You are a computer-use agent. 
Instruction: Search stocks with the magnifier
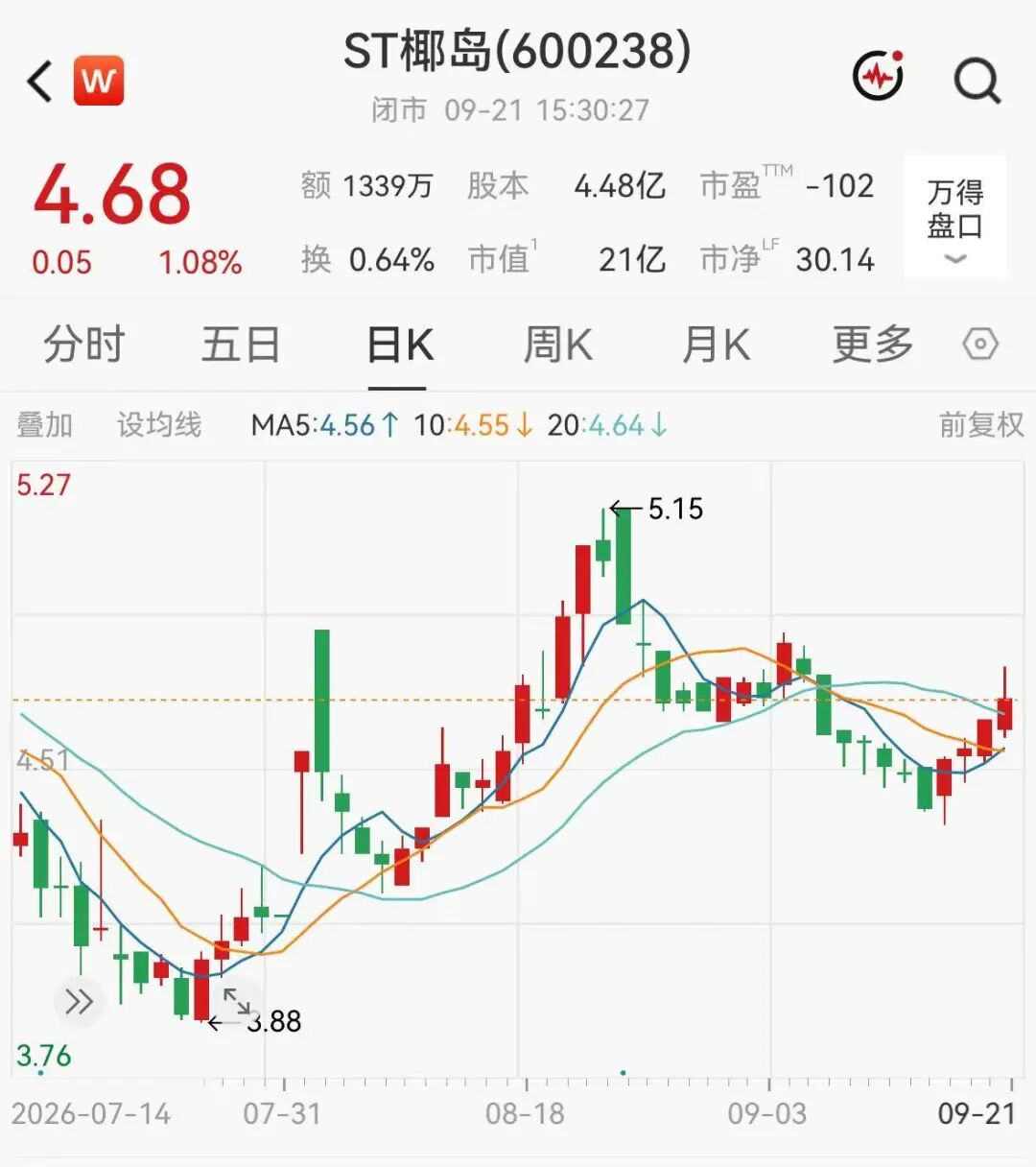977,81
